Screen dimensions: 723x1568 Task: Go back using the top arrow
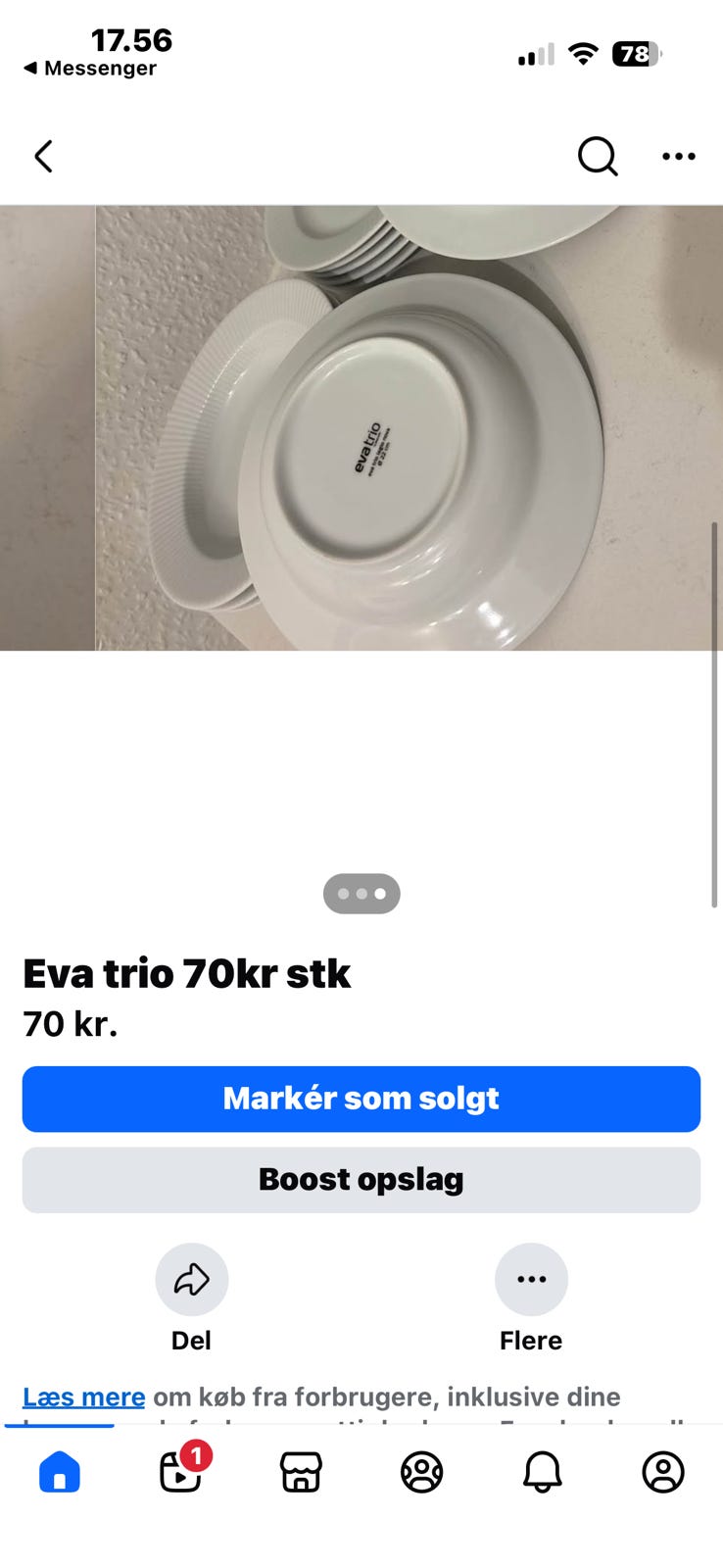click(43, 157)
